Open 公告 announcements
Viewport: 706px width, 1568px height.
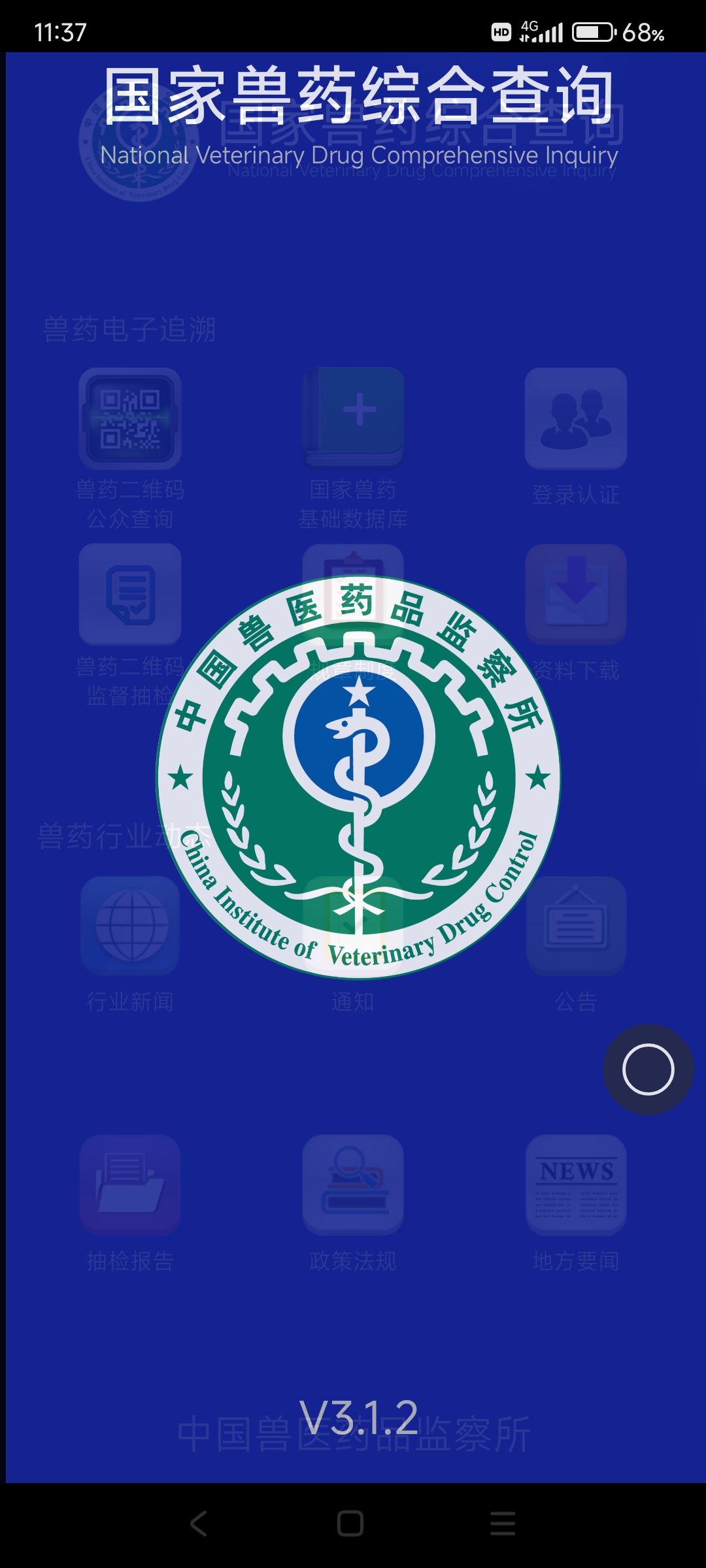pyautogui.click(x=576, y=926)
